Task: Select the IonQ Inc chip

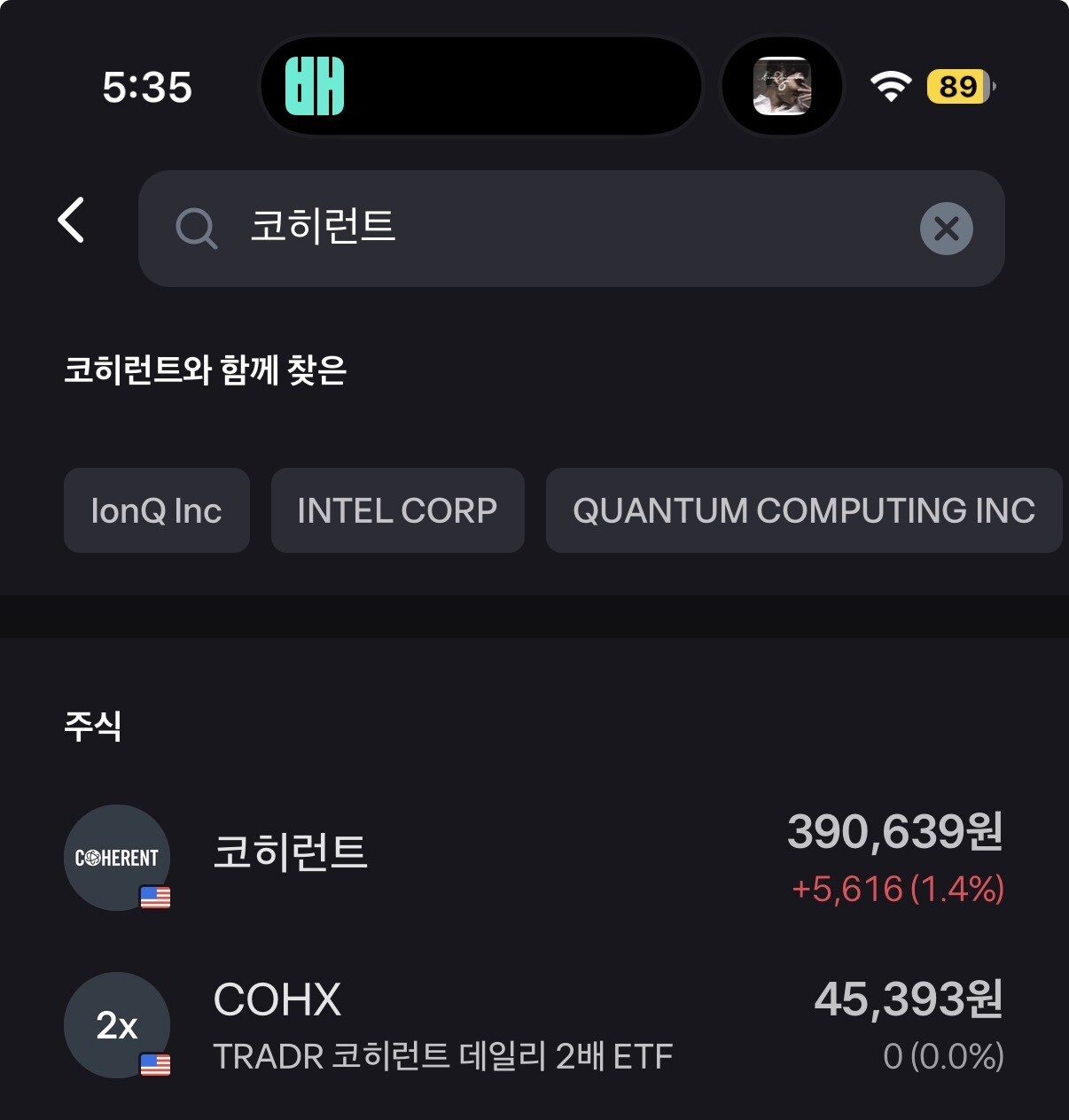Action: point(156,510)
